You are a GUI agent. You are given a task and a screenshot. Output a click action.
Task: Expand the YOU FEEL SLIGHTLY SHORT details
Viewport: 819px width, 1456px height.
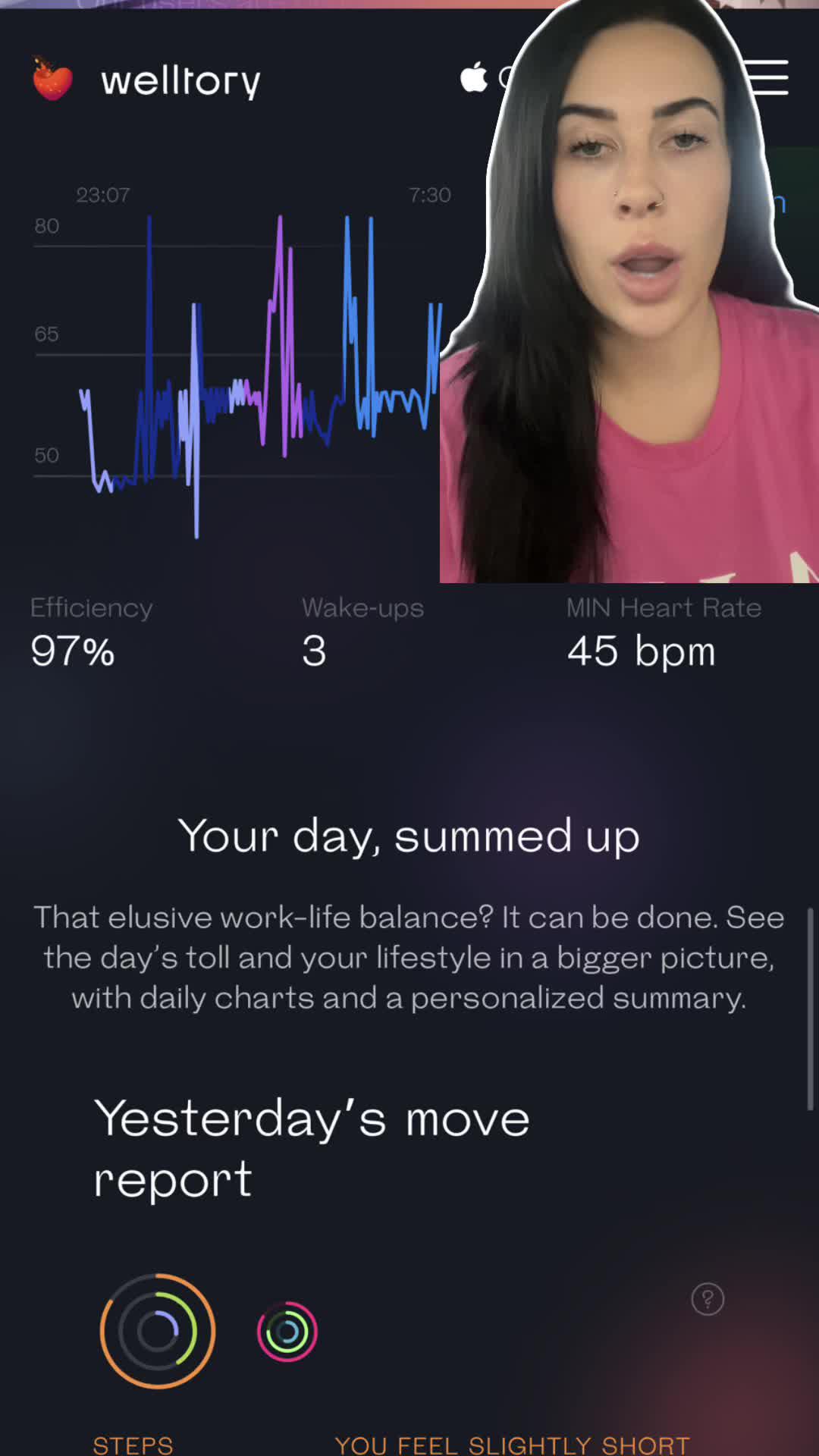[x=512, y=1443]
